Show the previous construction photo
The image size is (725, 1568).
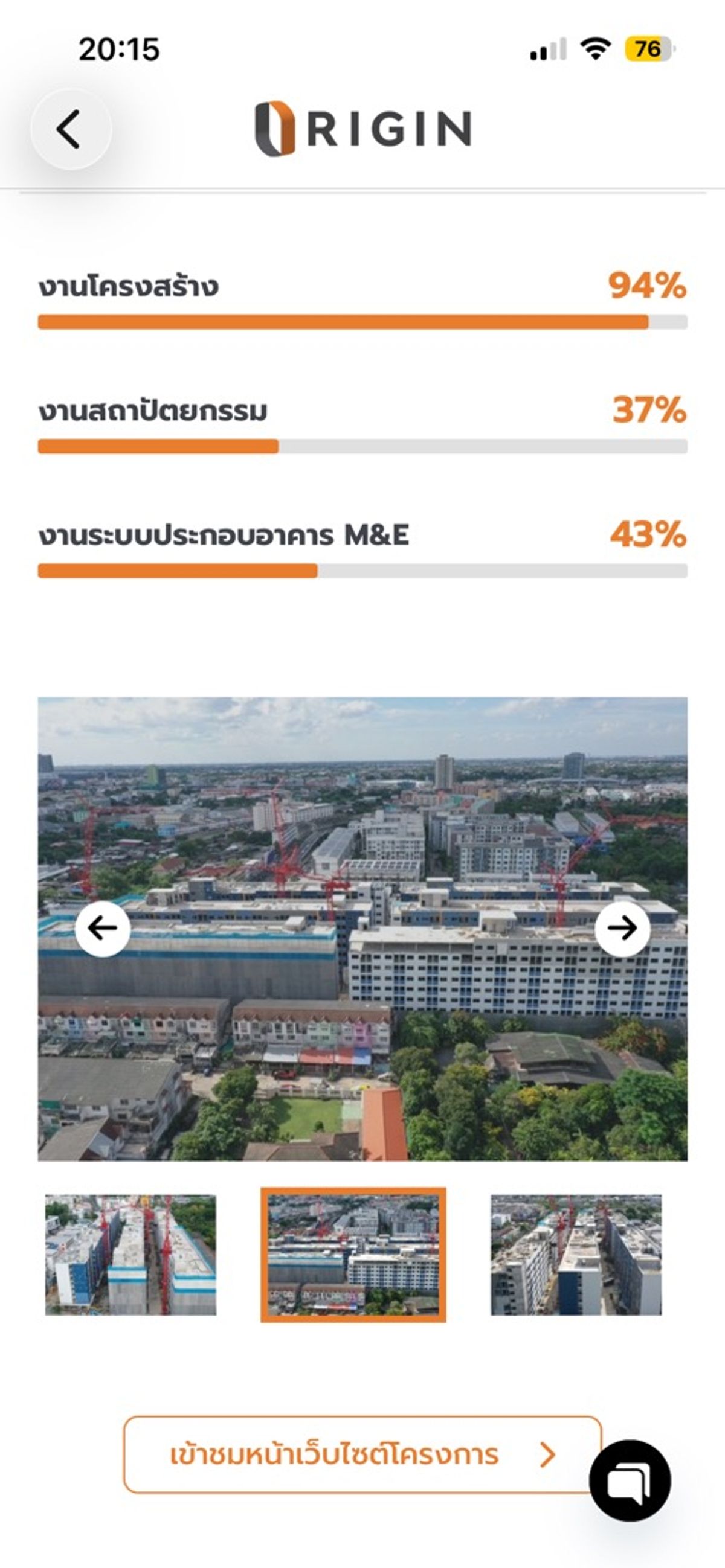(x=102, y=928)
